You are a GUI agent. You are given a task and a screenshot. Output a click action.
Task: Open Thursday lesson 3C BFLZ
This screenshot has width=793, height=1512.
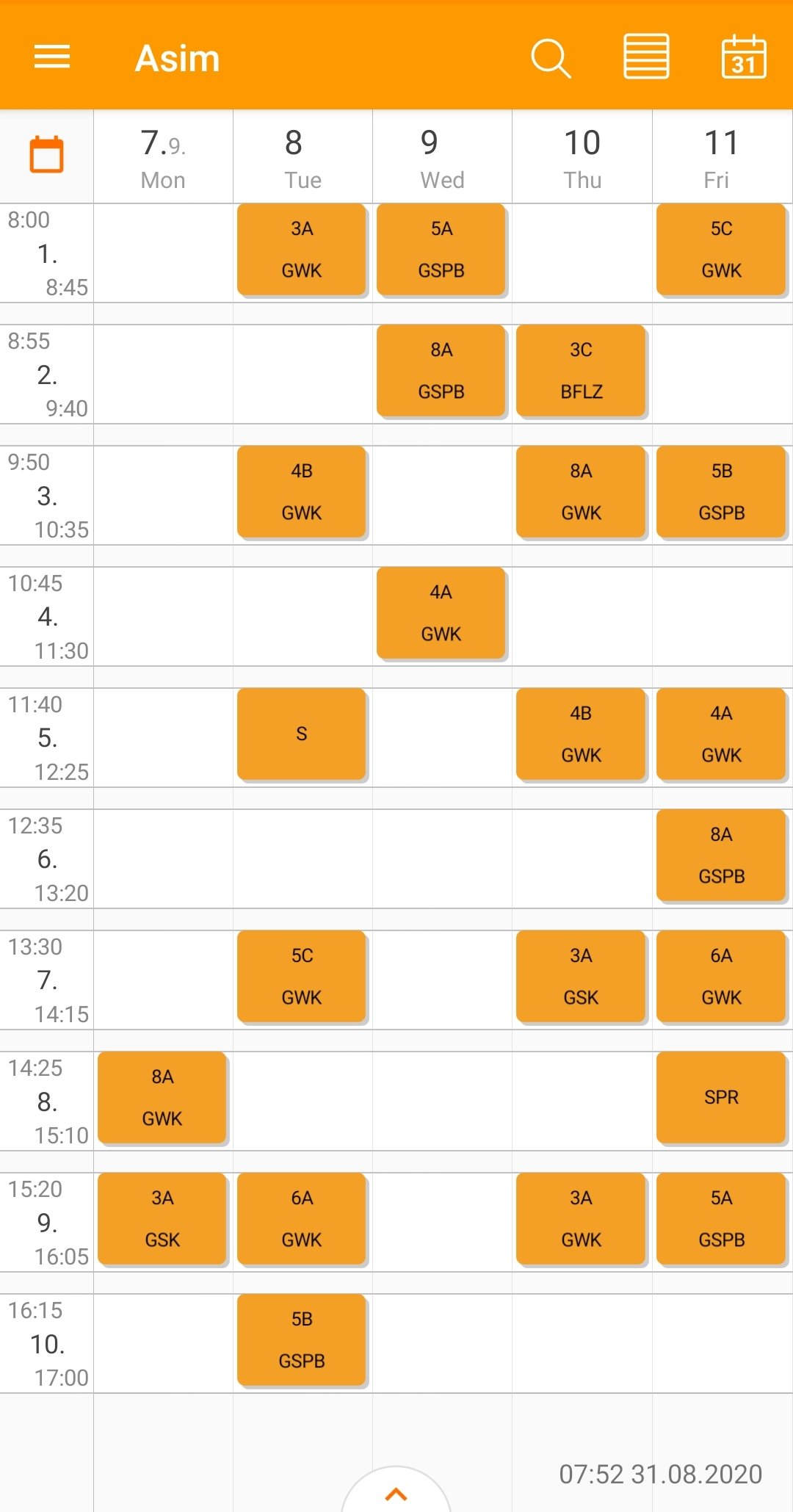(581, 371)
